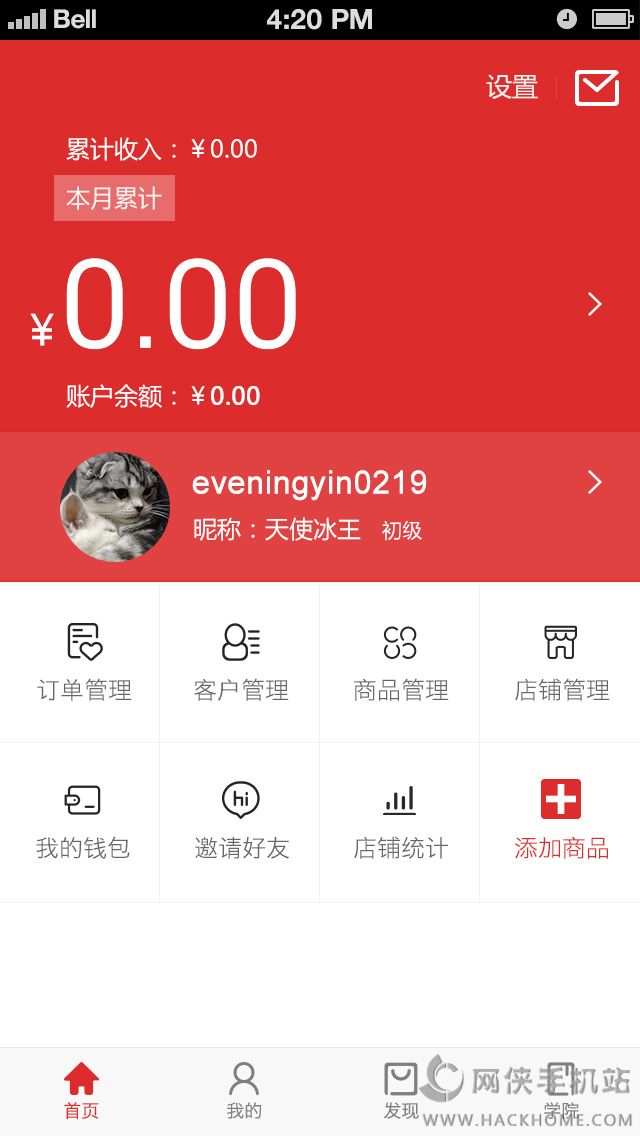The width and height of the screenshot is (640, 1136).
Task: Select the 本月累计 tag
Action: 114,198
